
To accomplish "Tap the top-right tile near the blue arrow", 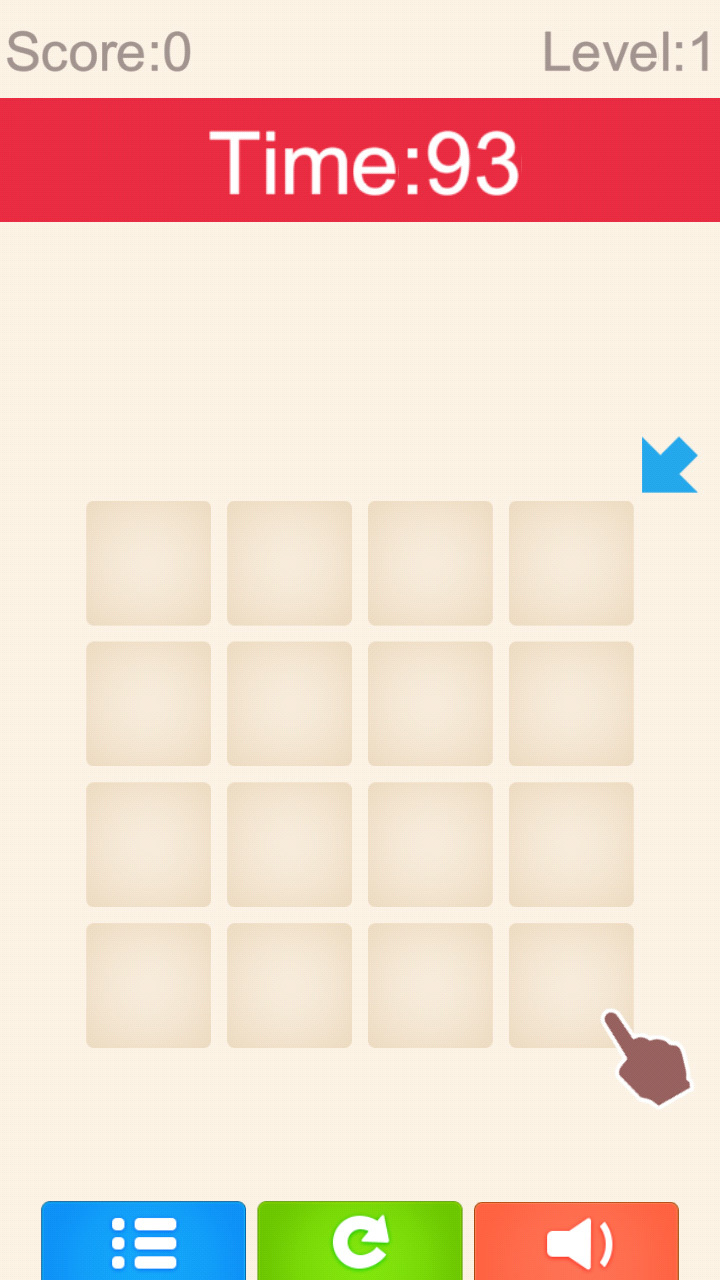I will [571, 563].
